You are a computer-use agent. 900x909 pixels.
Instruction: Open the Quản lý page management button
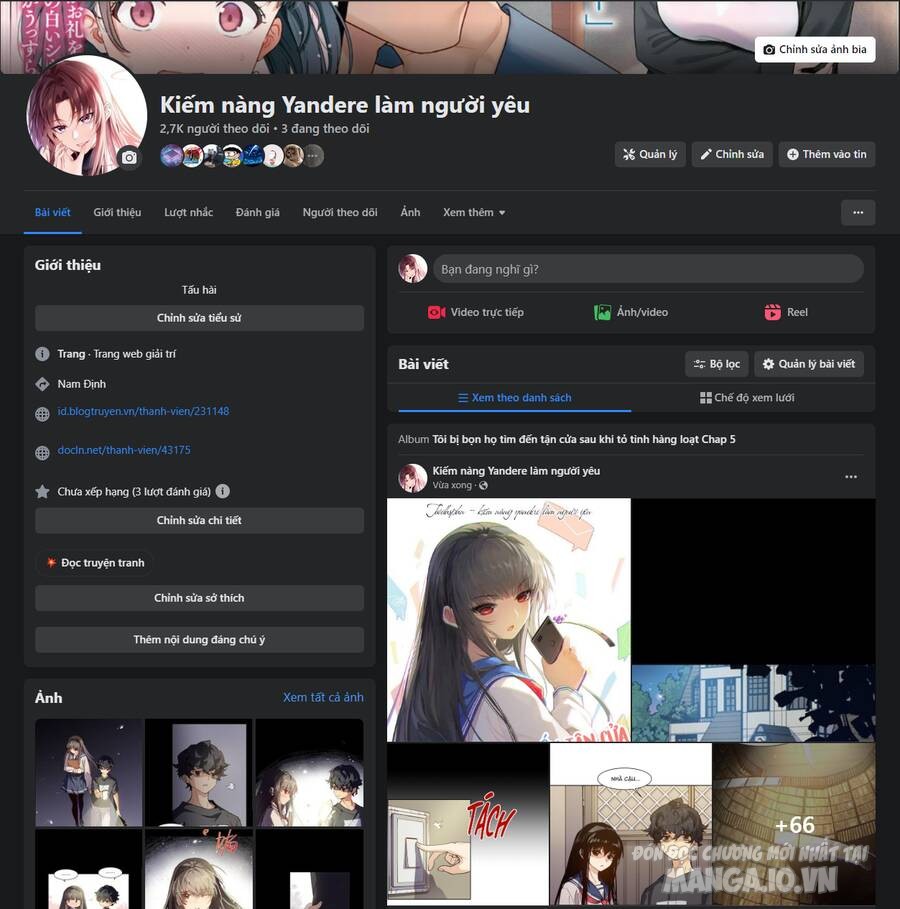pos(650,154)
